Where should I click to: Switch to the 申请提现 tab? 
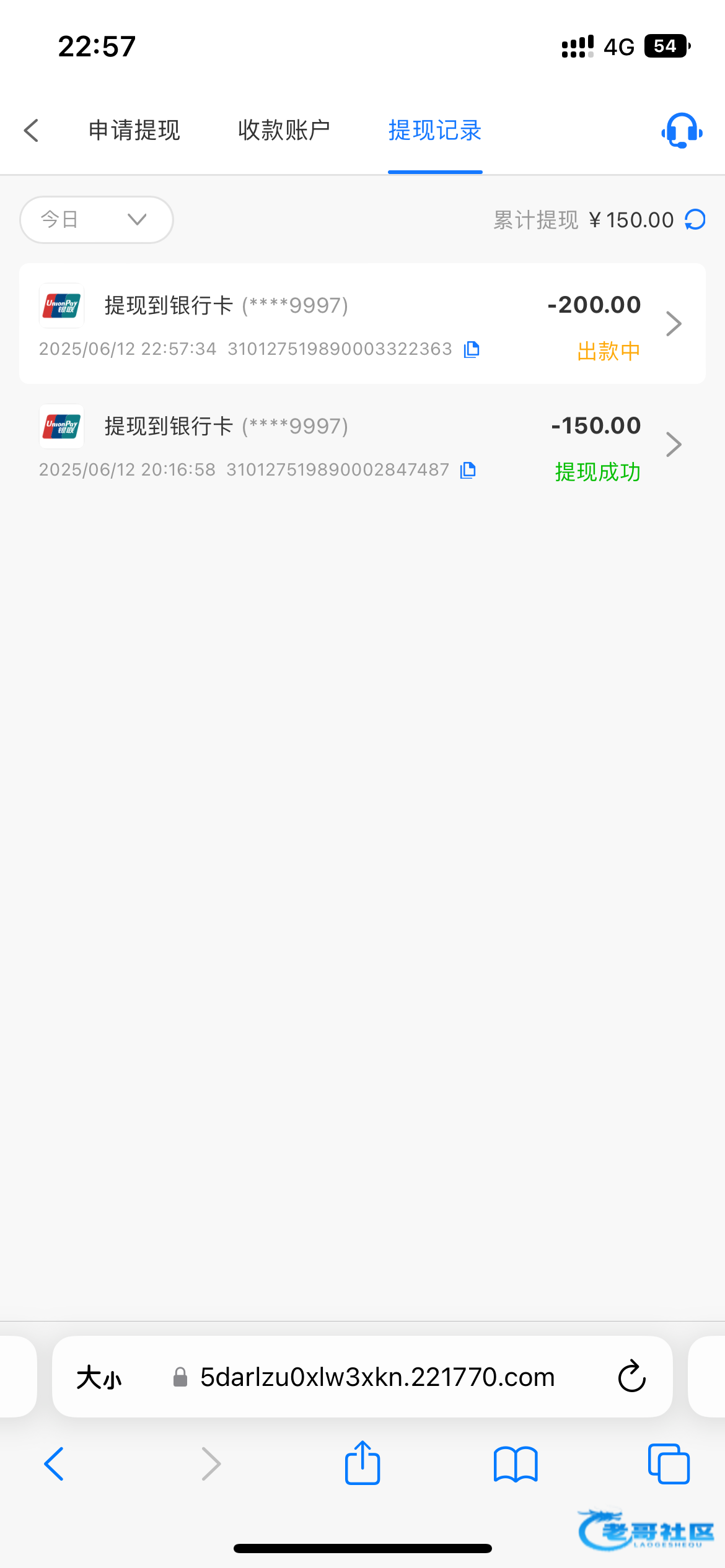(134, 131)
